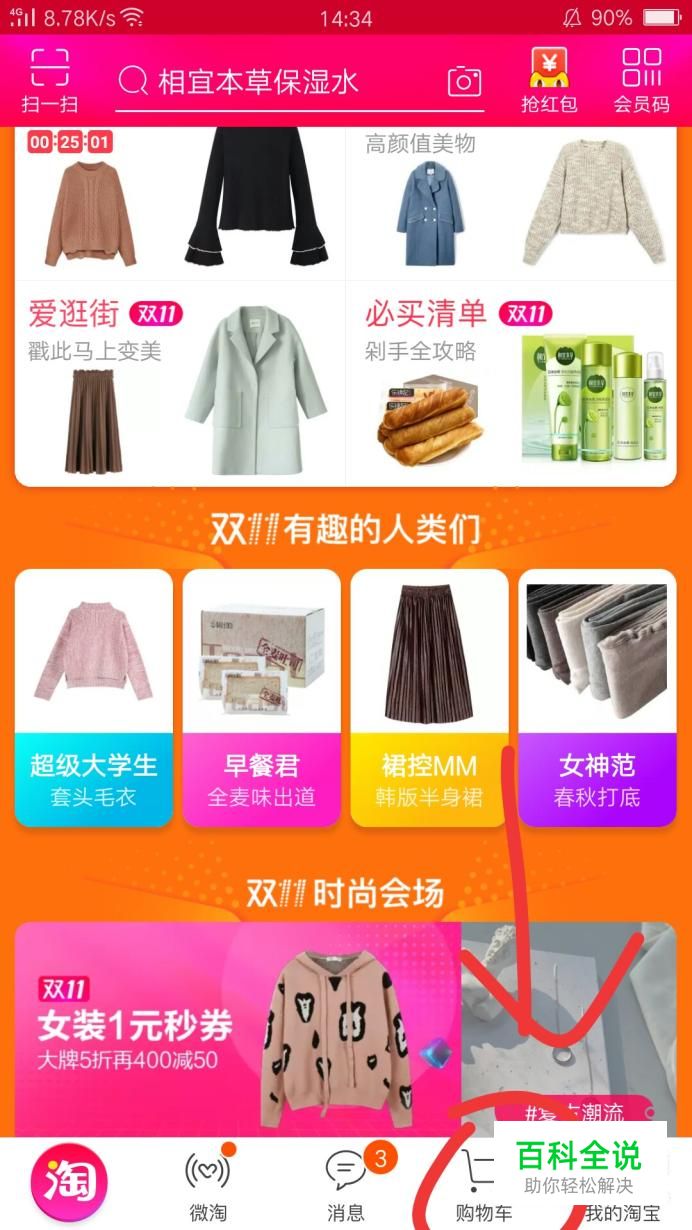Open 女神范 春秋打底 card

pyautogui.click(x=598, y=697)
